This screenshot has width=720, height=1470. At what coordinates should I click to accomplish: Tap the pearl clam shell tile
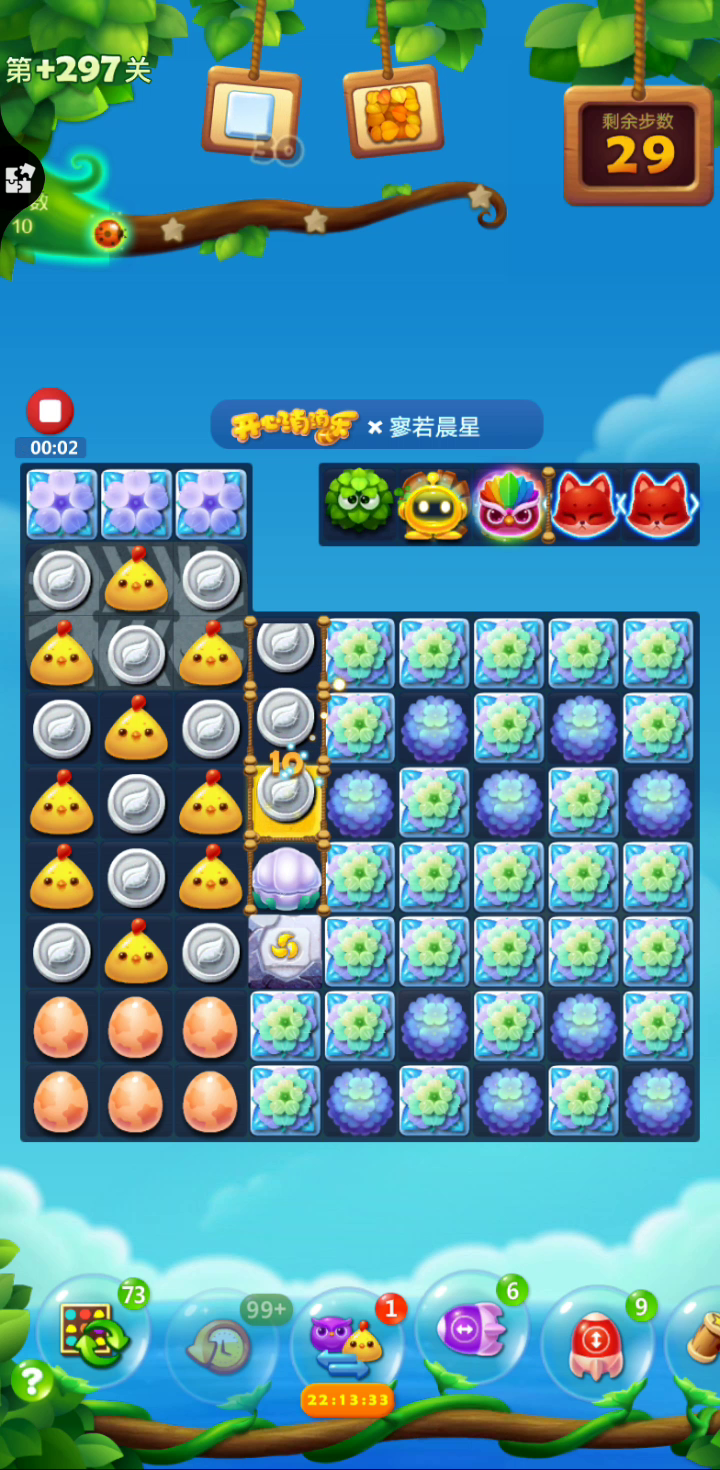click(286, 876)
